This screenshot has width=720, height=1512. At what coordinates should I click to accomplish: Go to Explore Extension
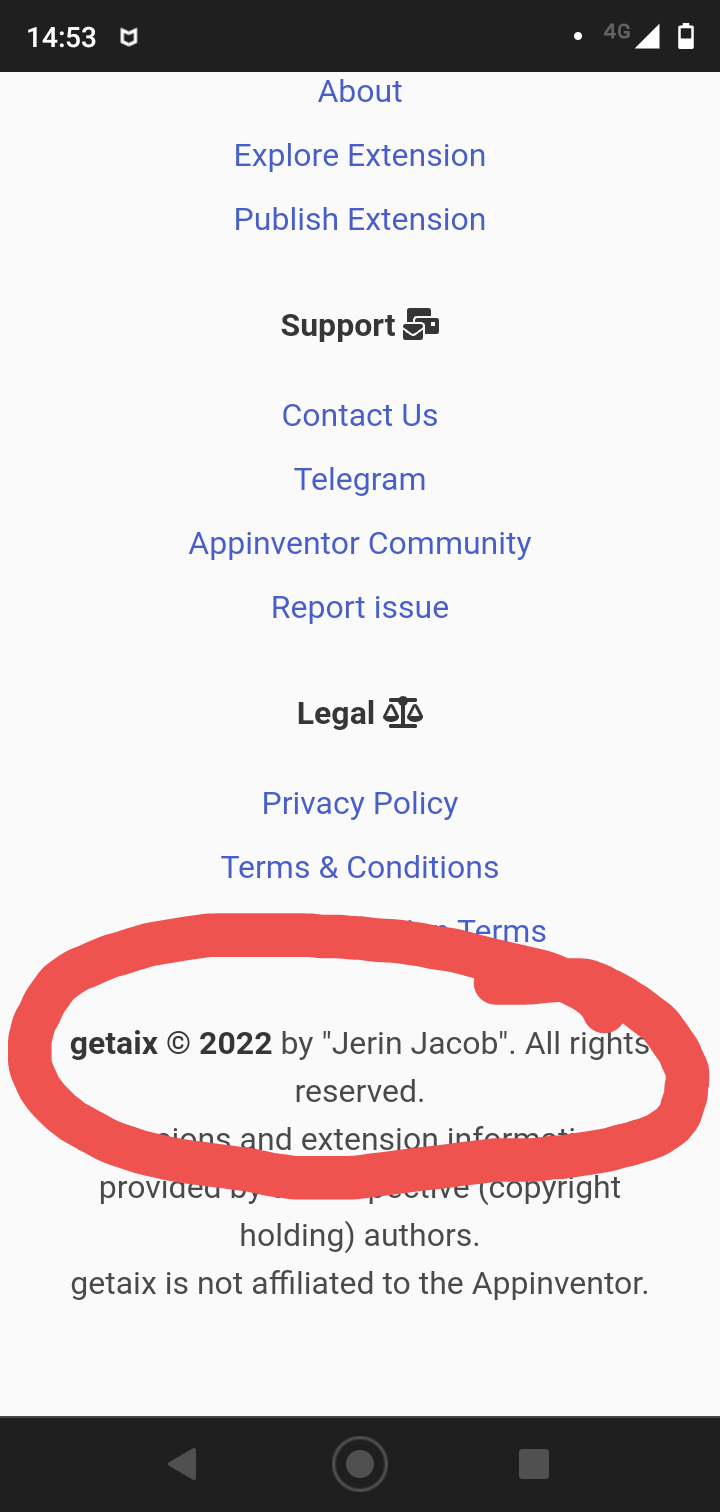coord(360,155)
